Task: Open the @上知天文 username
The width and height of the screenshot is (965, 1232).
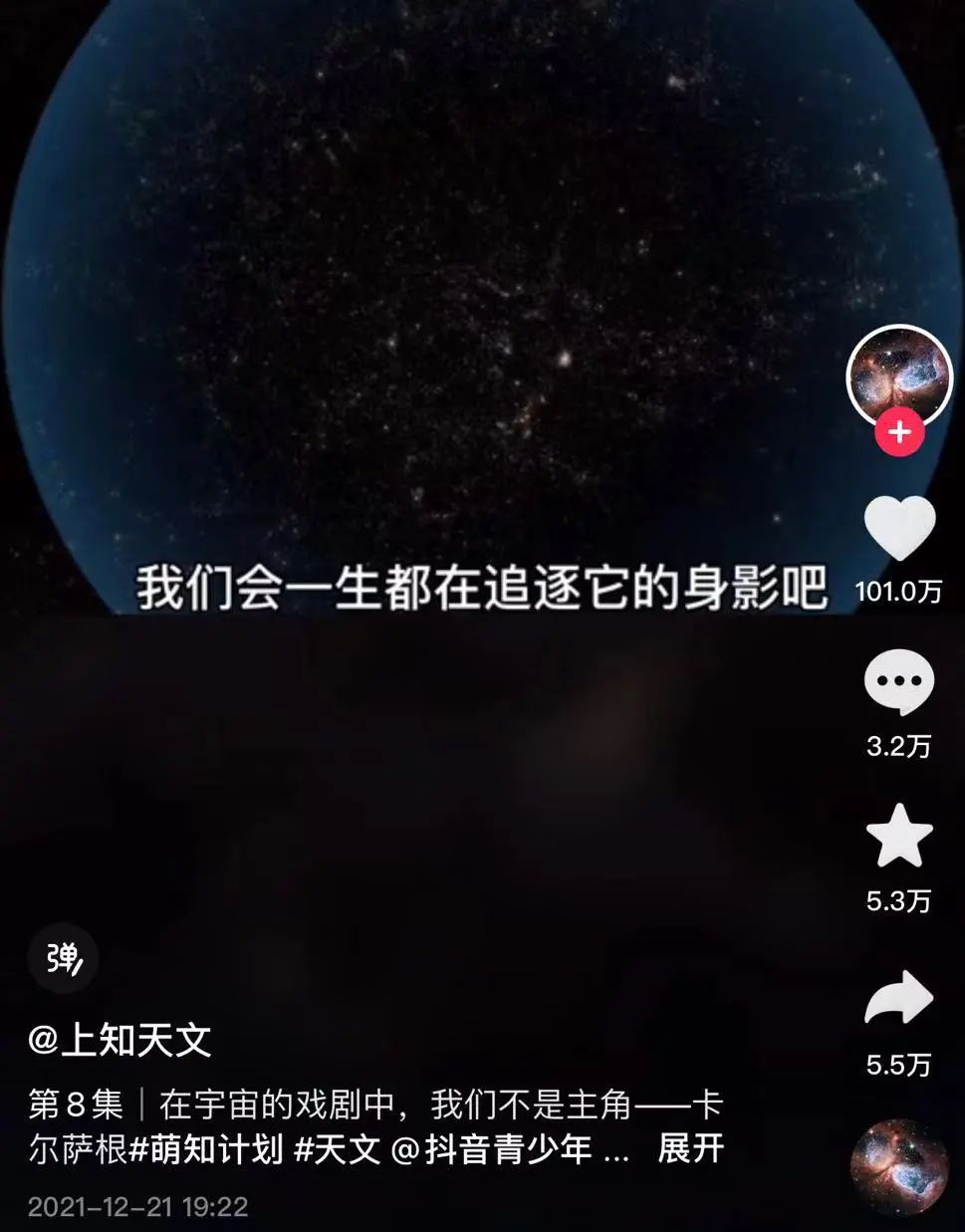Action: click(x=121, y=1041)
